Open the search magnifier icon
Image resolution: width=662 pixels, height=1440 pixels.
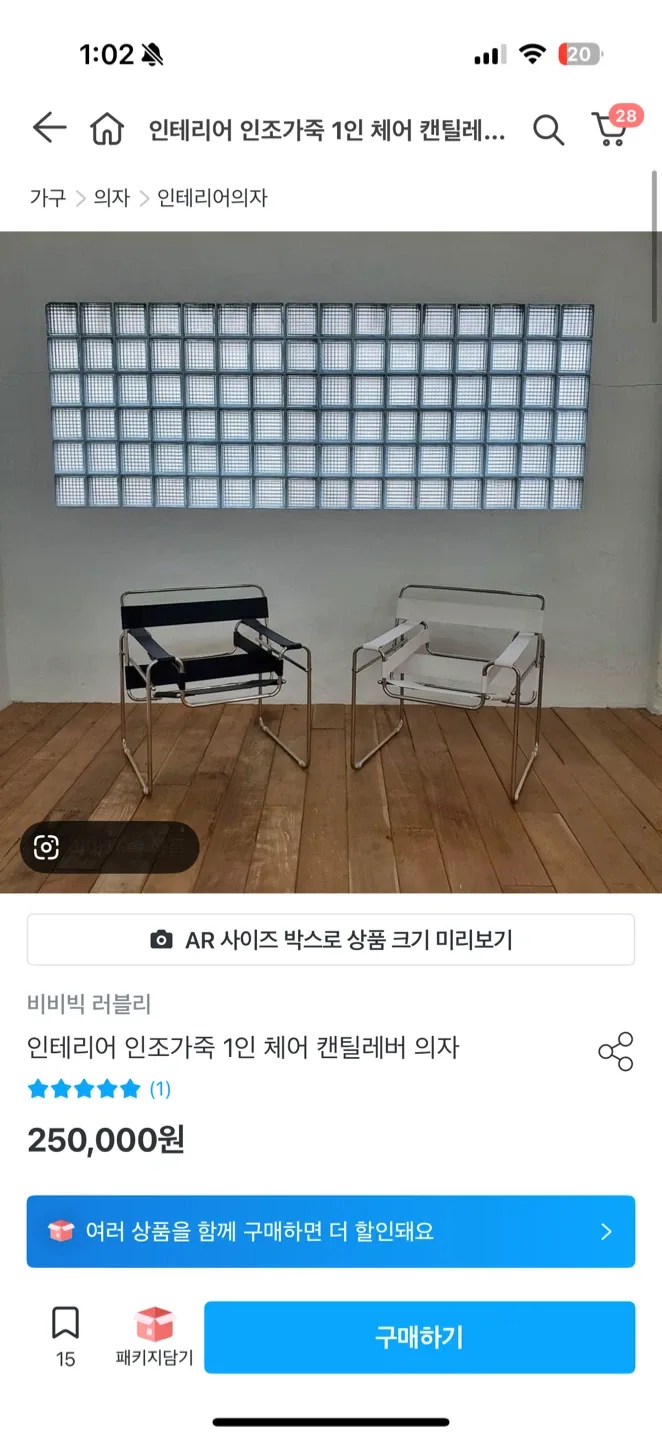(547, 130)
